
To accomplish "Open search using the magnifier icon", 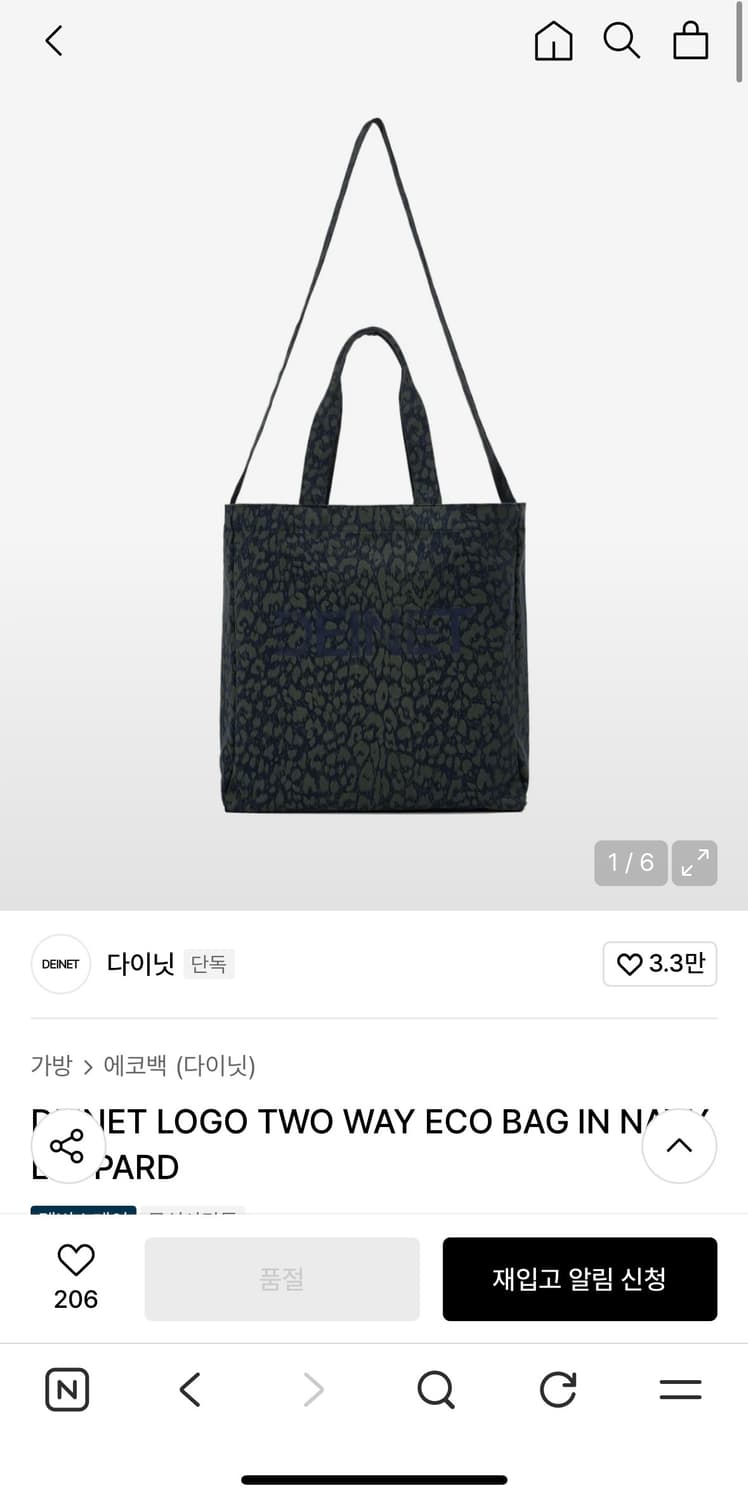I will pos(622,41).
